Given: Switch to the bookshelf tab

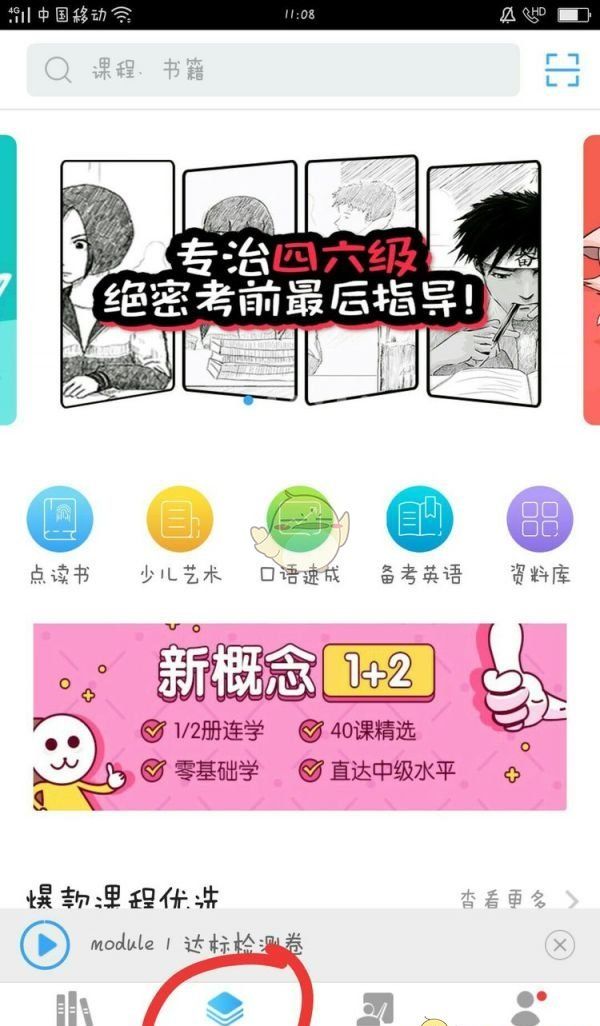Looking at the screenshot, I should pyautogui.click(x=75, y=1008).
